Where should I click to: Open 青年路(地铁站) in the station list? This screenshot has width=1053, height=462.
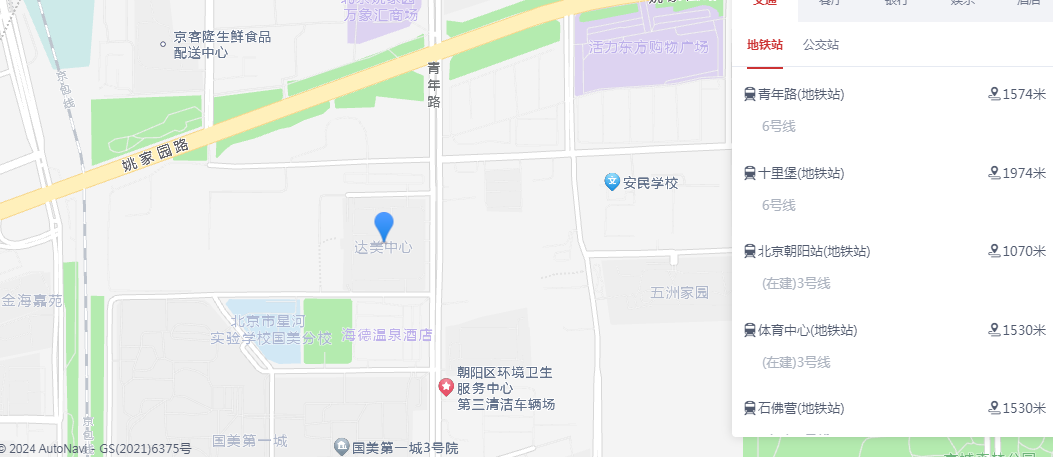[800, 95]
